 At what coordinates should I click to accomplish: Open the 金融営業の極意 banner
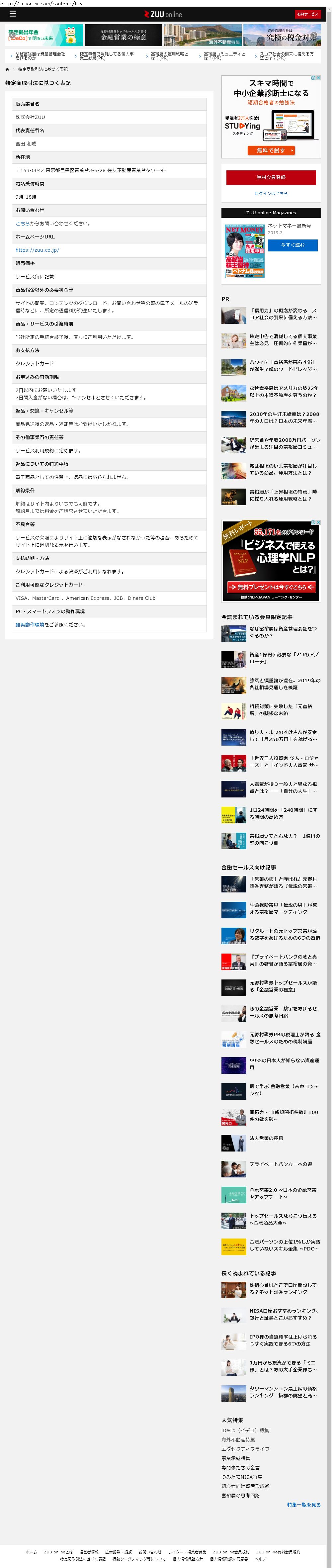124,35
